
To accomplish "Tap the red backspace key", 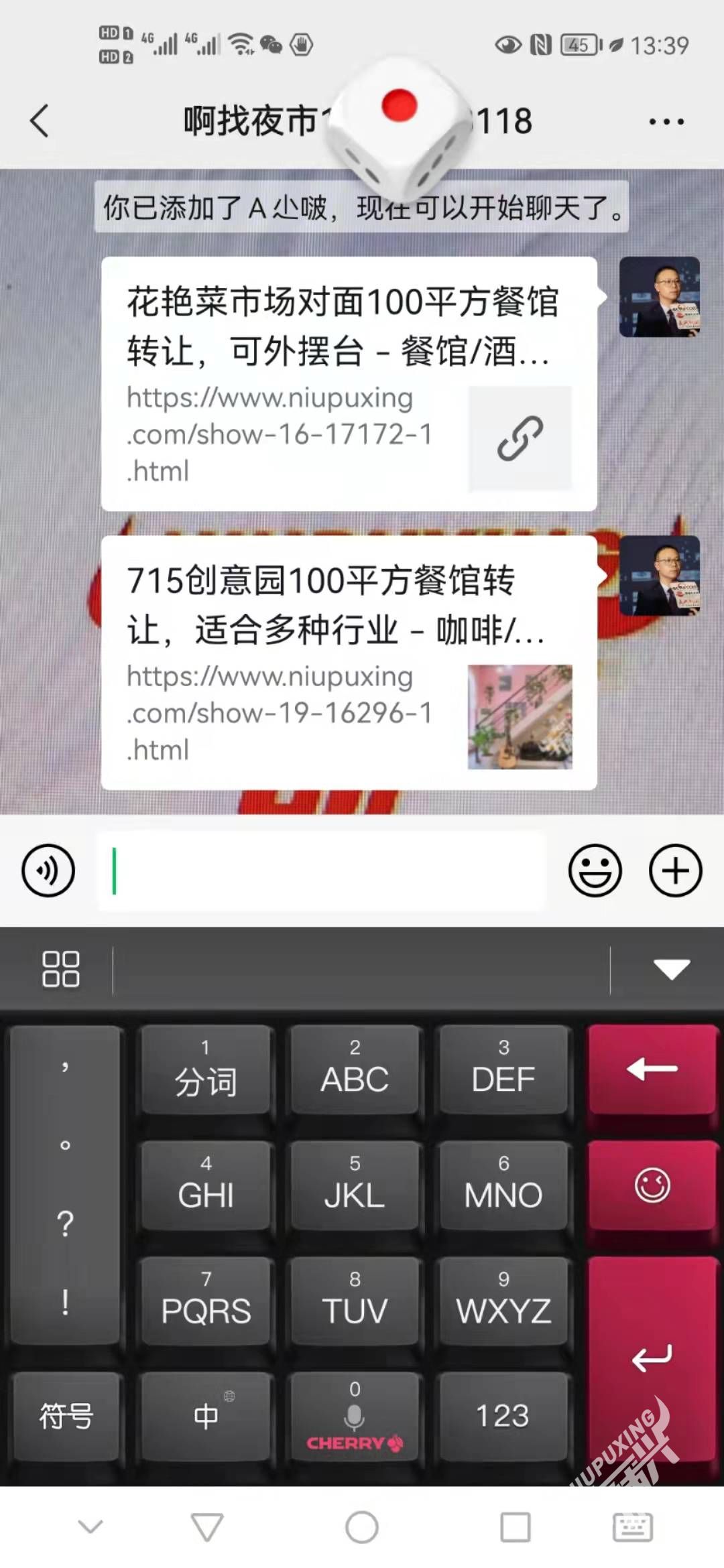I will click(x=652, y=1069).
